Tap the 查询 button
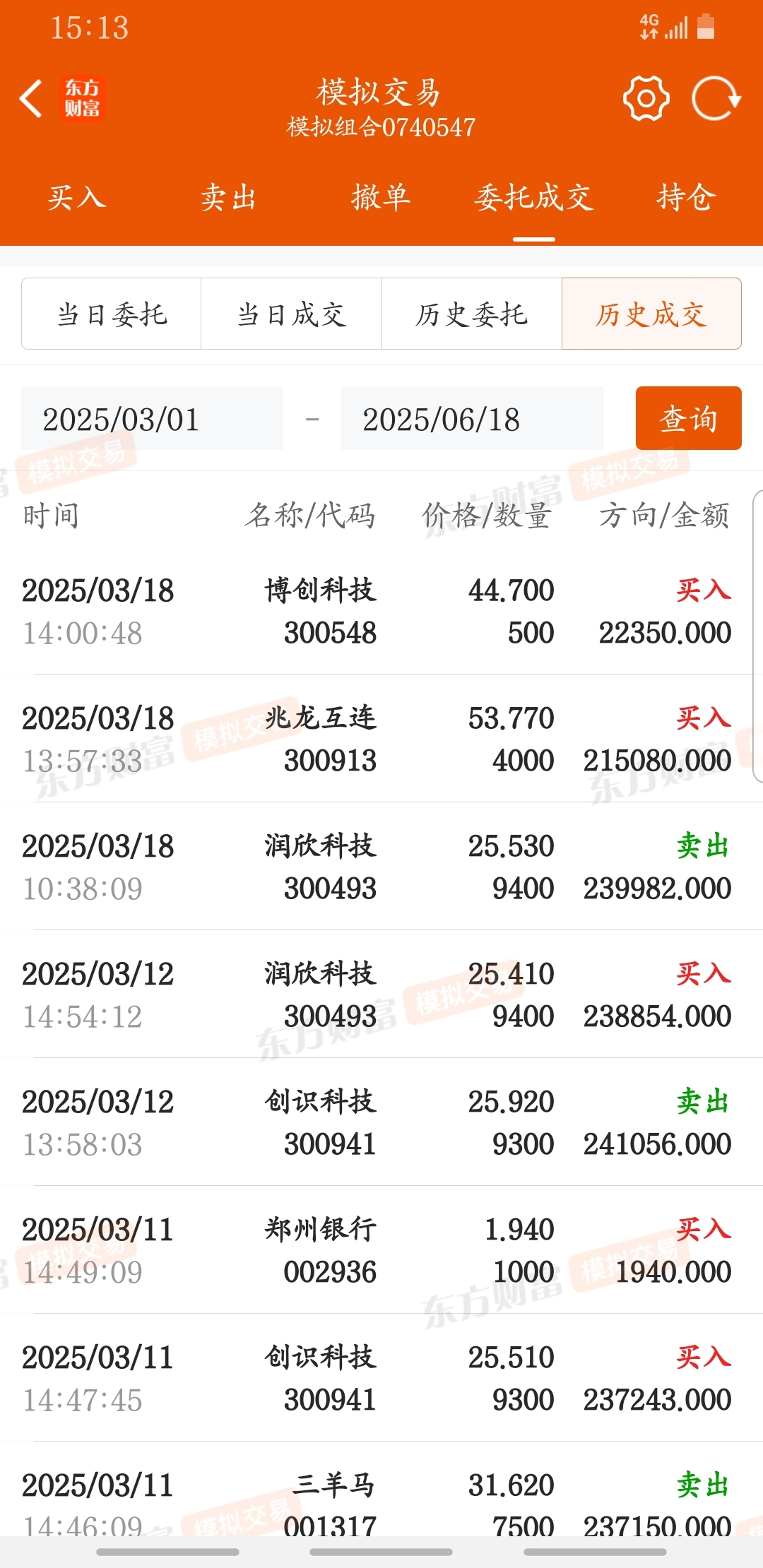The height and width of the screenshot is (1568, 763). click(688, 418)
